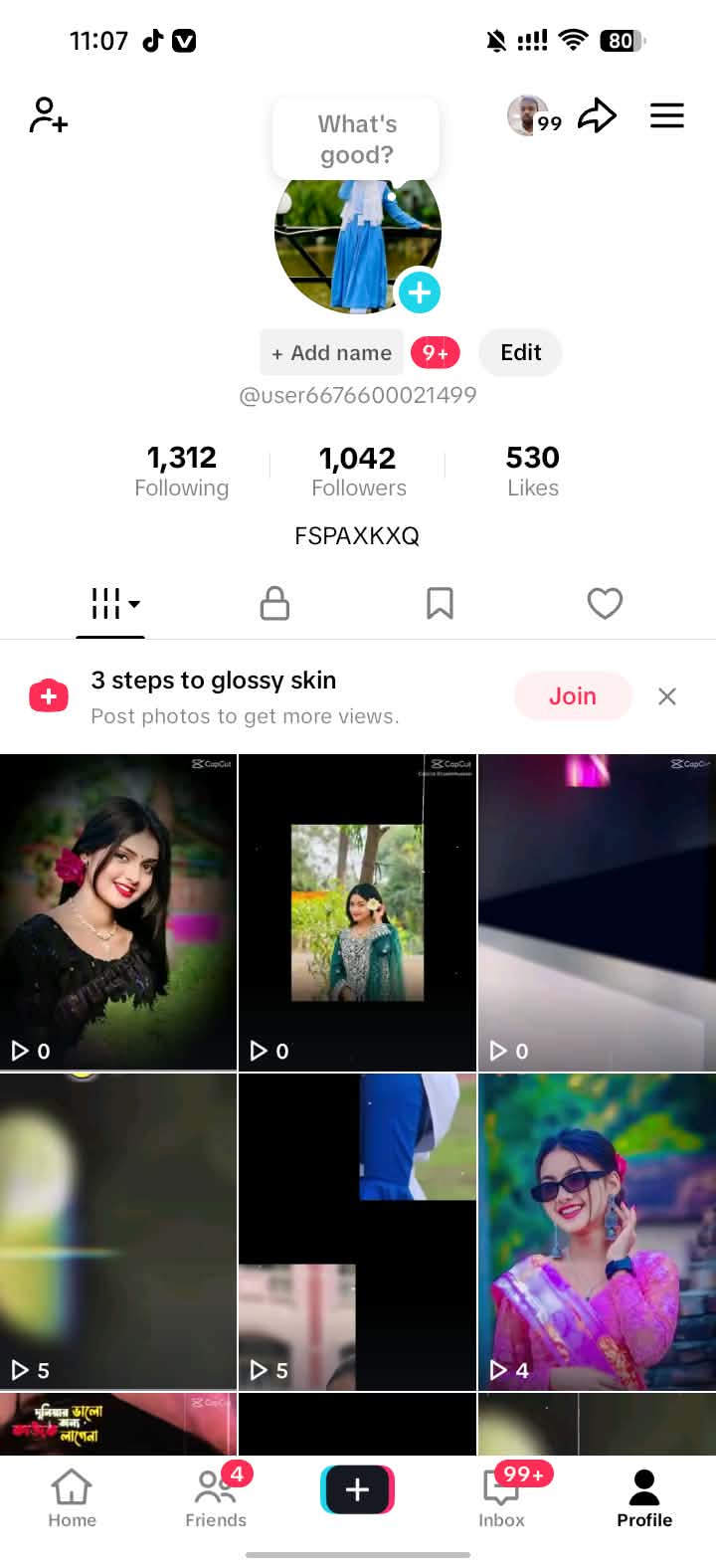716x1568 pixels.
Task: Edit the profile
Action: 520,352
